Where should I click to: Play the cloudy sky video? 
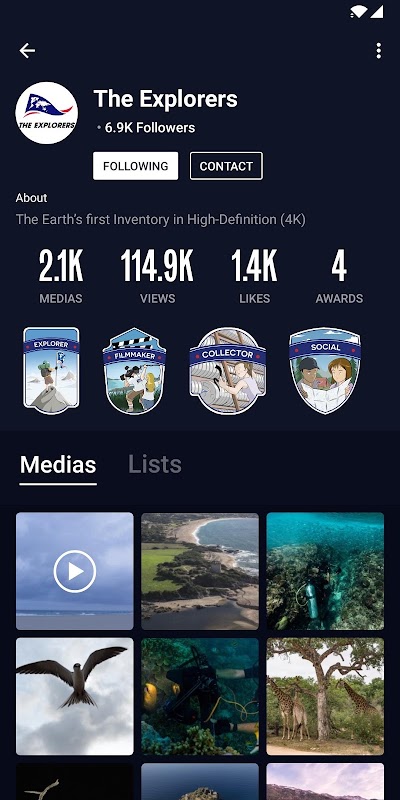pyautogui.click(x=75, y=571)
